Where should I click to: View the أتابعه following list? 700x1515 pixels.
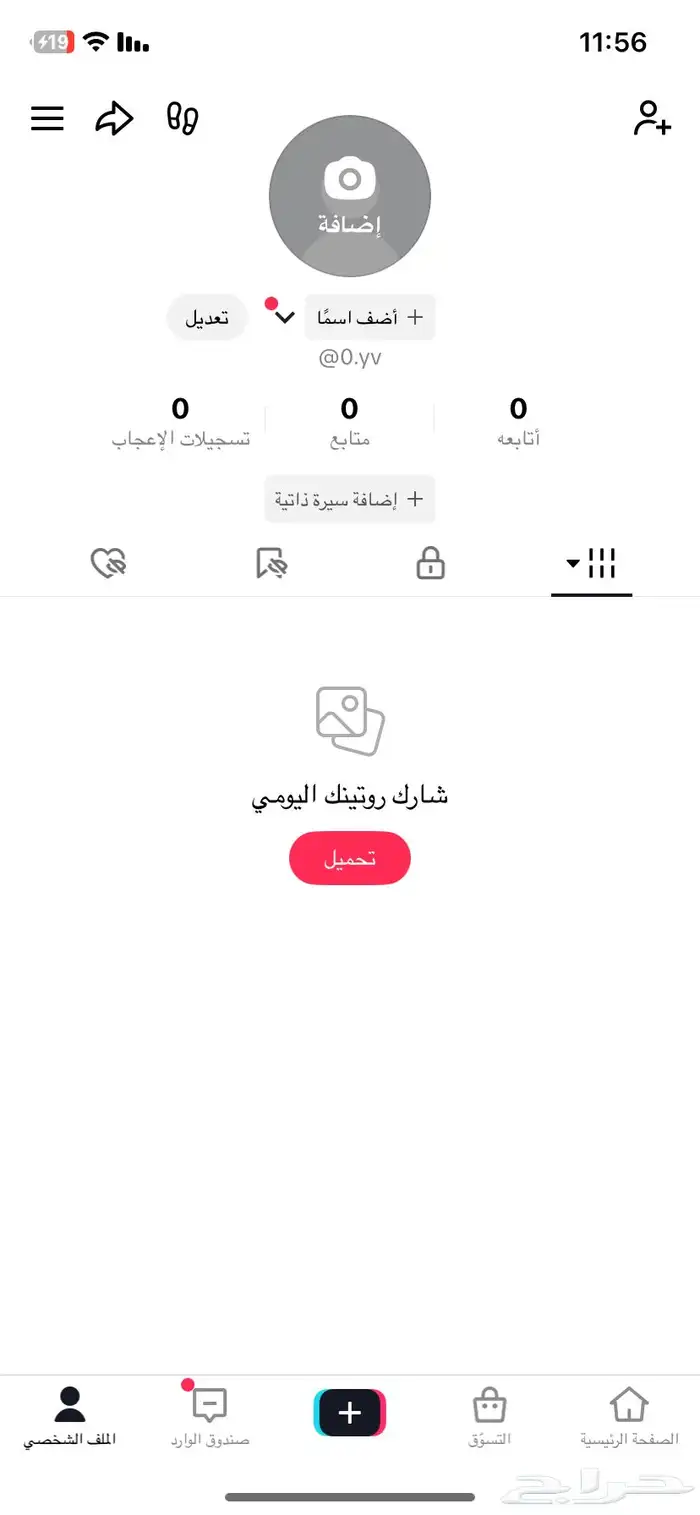click(x=518, y=421)
